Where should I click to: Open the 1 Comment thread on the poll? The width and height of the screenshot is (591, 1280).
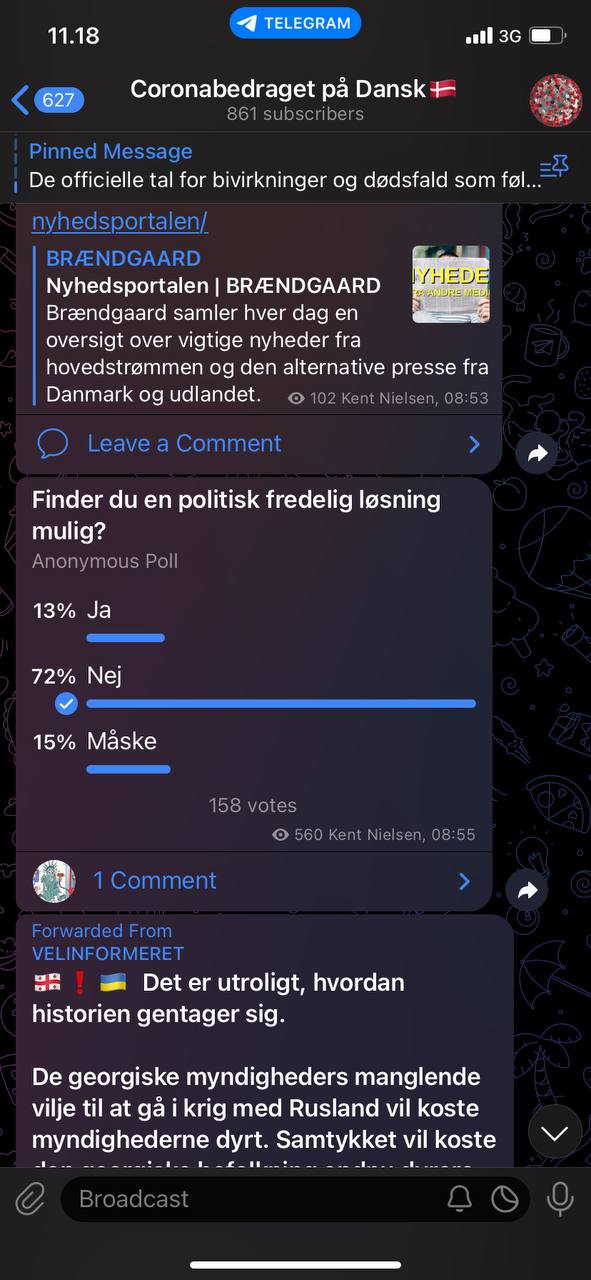point(253,881)
